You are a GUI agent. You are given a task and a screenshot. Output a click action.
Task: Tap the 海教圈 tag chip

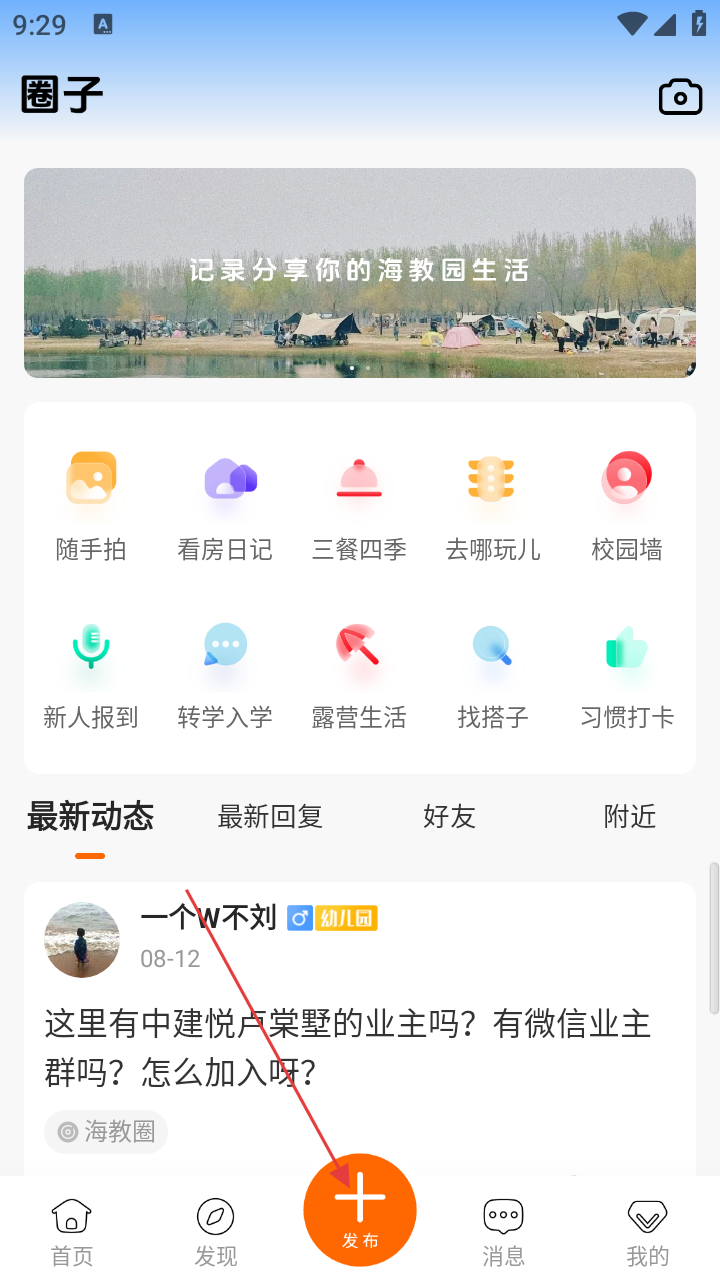click(x=106, y=1132)
